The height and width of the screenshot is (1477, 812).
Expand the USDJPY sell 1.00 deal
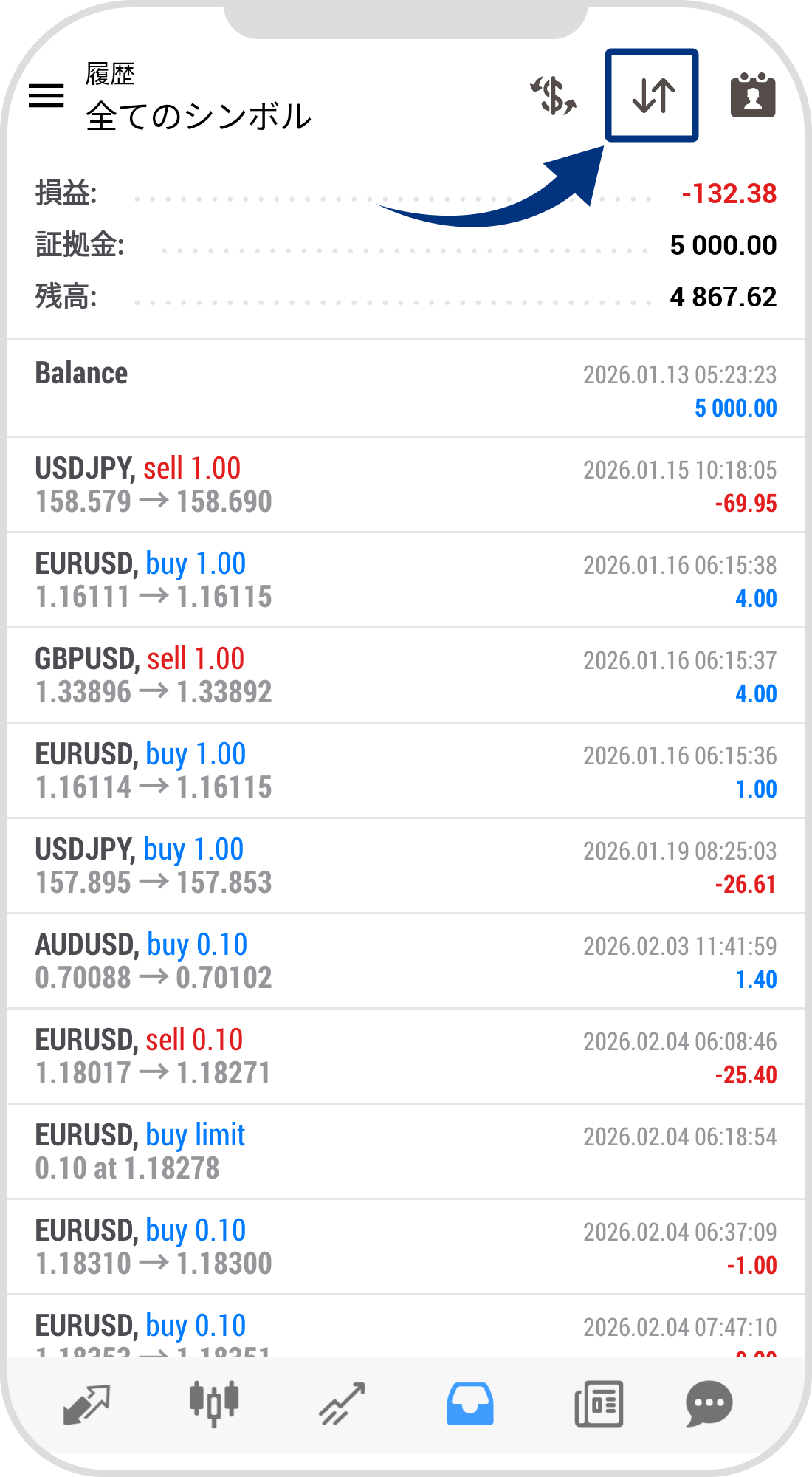point(406,484)
